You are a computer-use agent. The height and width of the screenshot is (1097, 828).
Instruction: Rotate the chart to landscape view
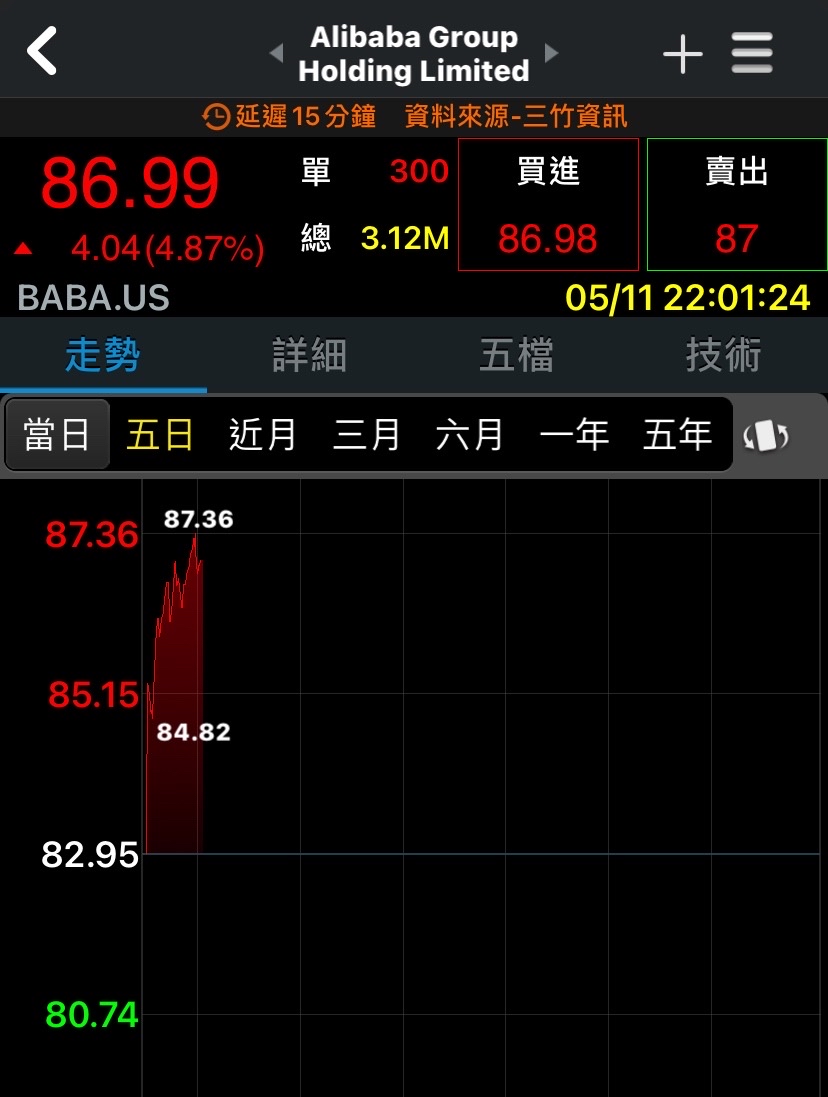tap(767, 436)
